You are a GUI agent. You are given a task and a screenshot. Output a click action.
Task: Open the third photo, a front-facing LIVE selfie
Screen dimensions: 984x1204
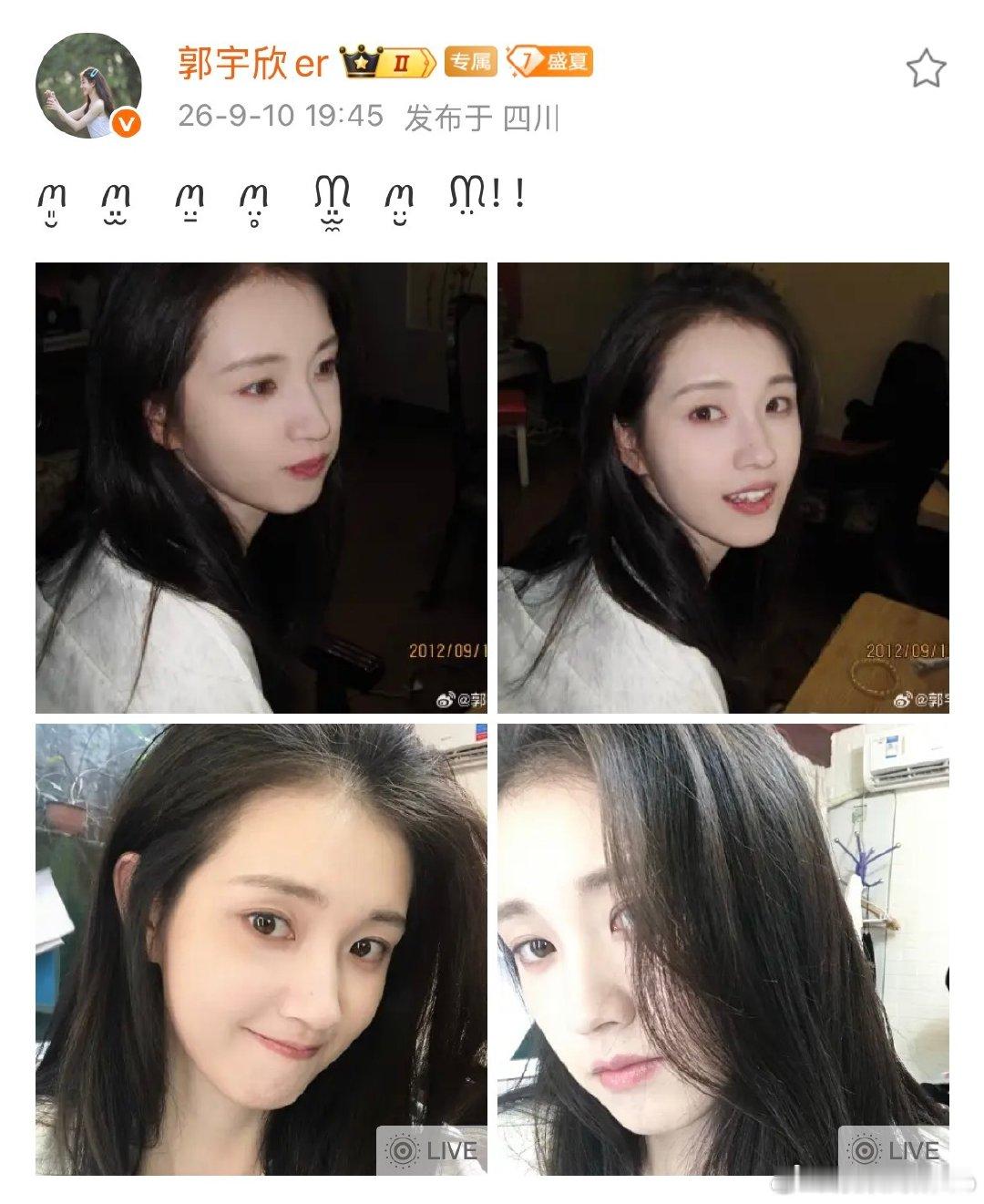click(x=261, y=949)
